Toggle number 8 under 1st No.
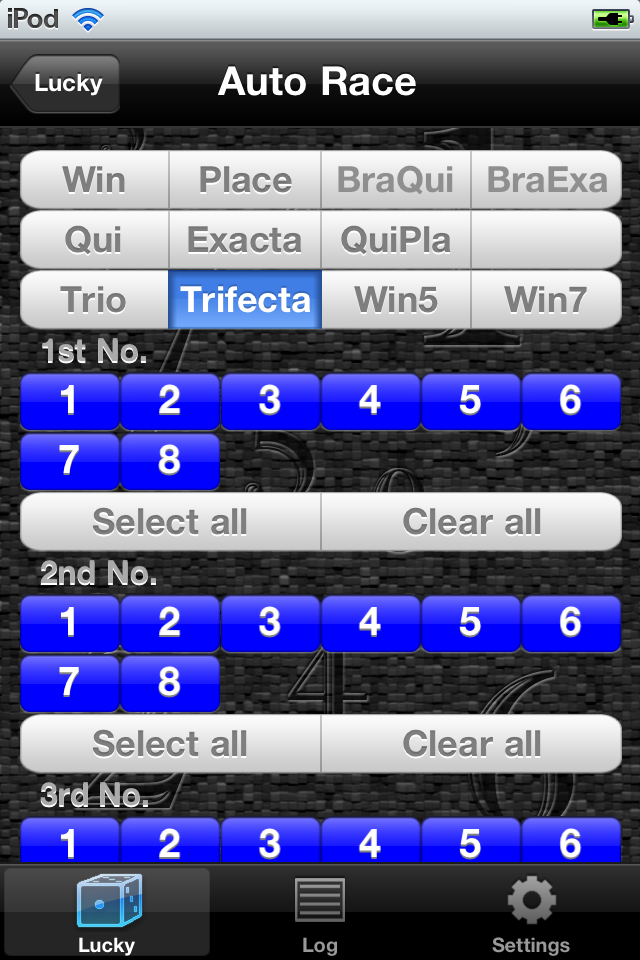The image size is (640, 960). [169, 461]
